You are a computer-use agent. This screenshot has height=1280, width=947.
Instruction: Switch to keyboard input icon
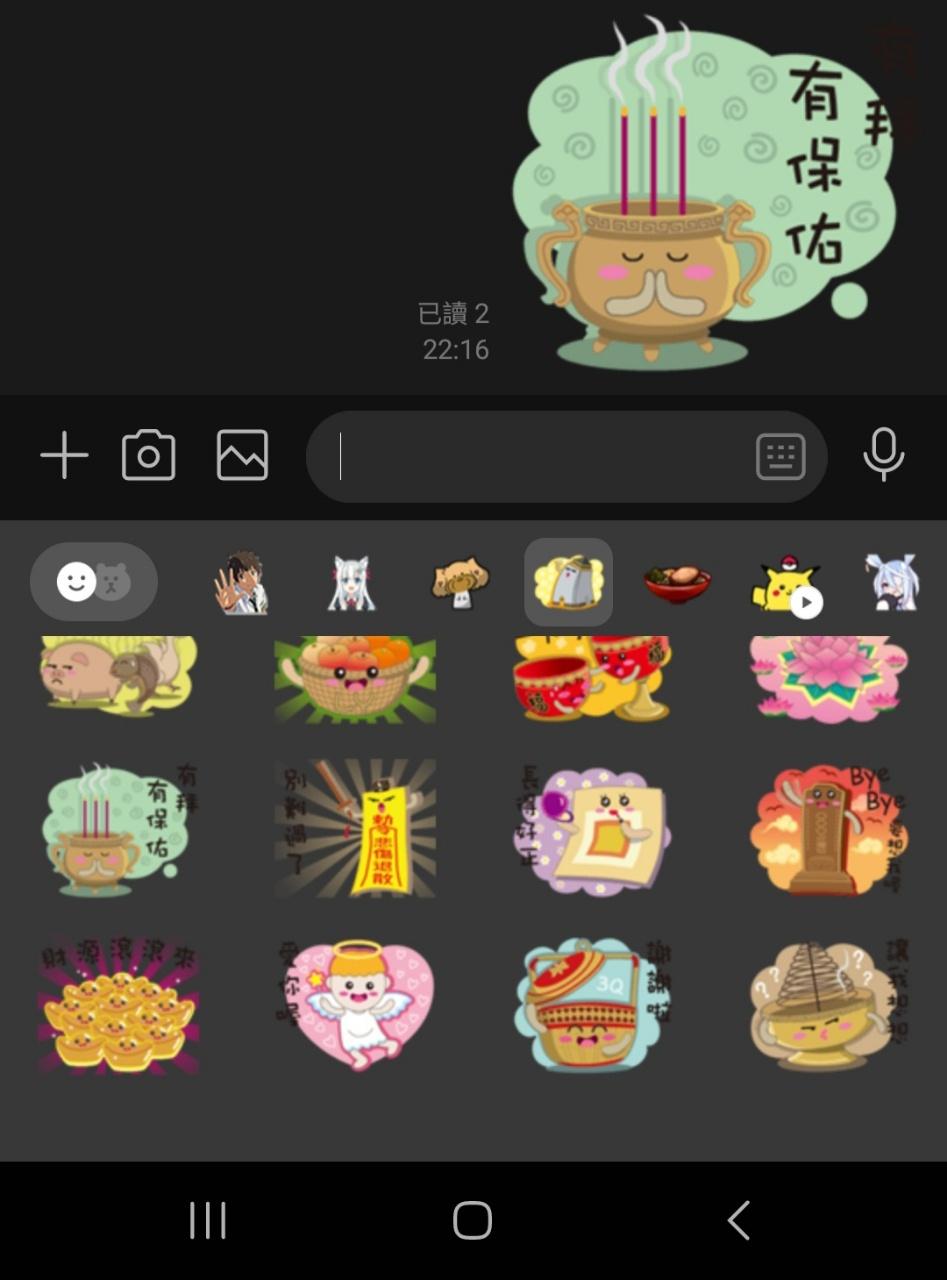click(780, 457)
